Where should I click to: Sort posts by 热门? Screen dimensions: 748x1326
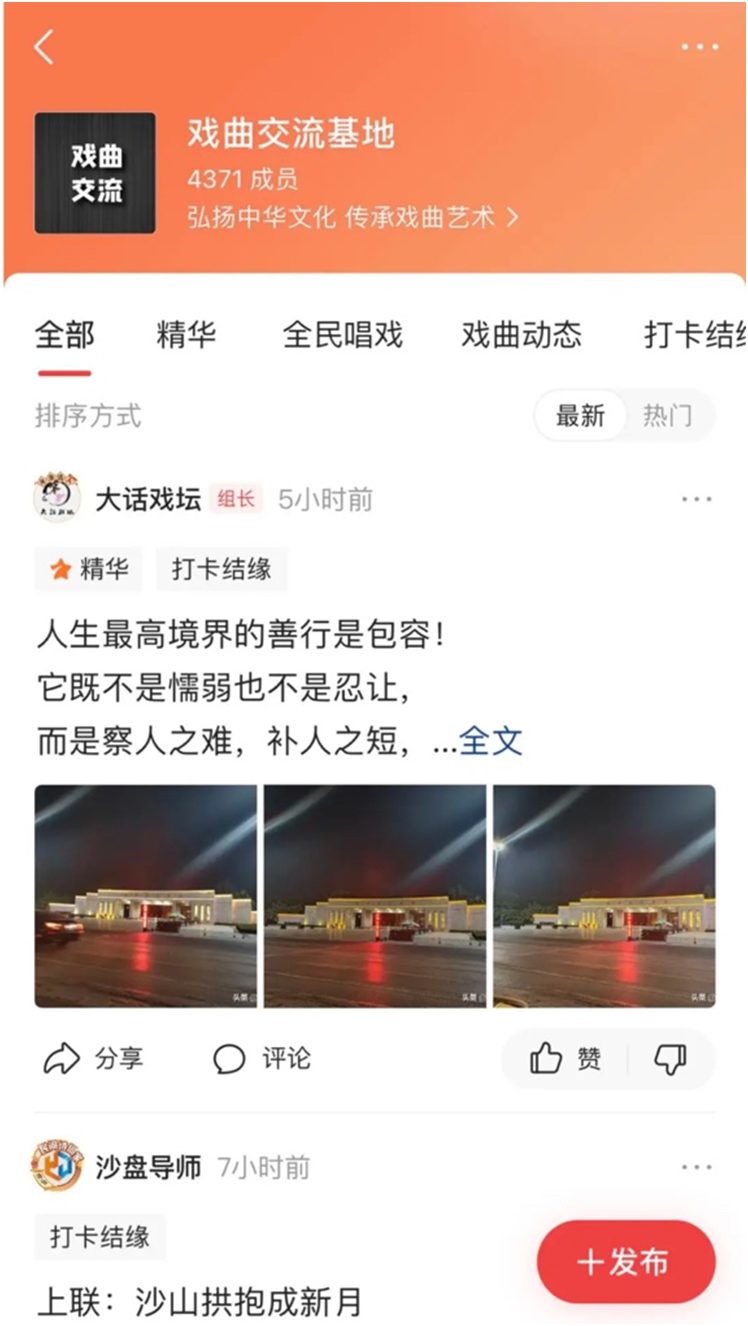coord(667,416)
